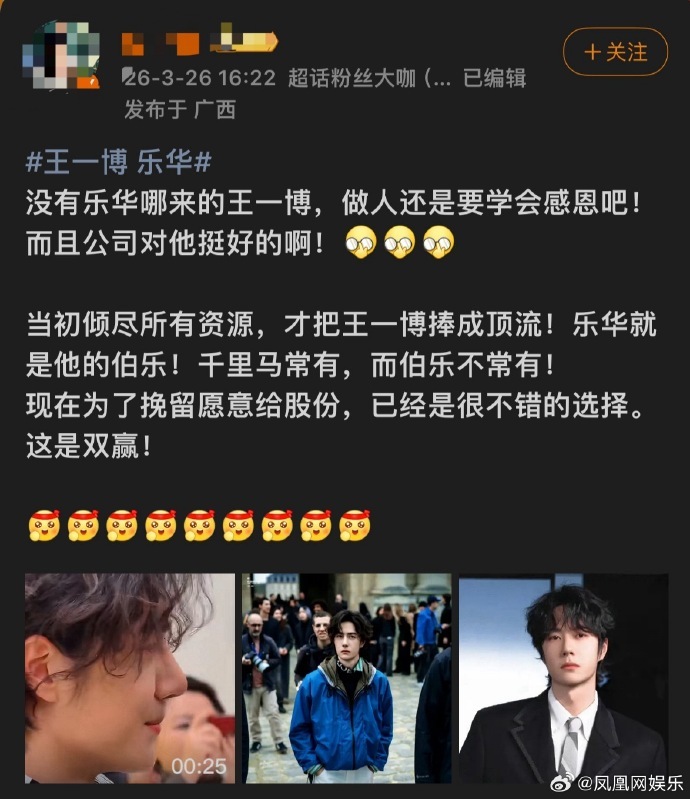Open the #王一博 乐华# hashtag topic

118,160
